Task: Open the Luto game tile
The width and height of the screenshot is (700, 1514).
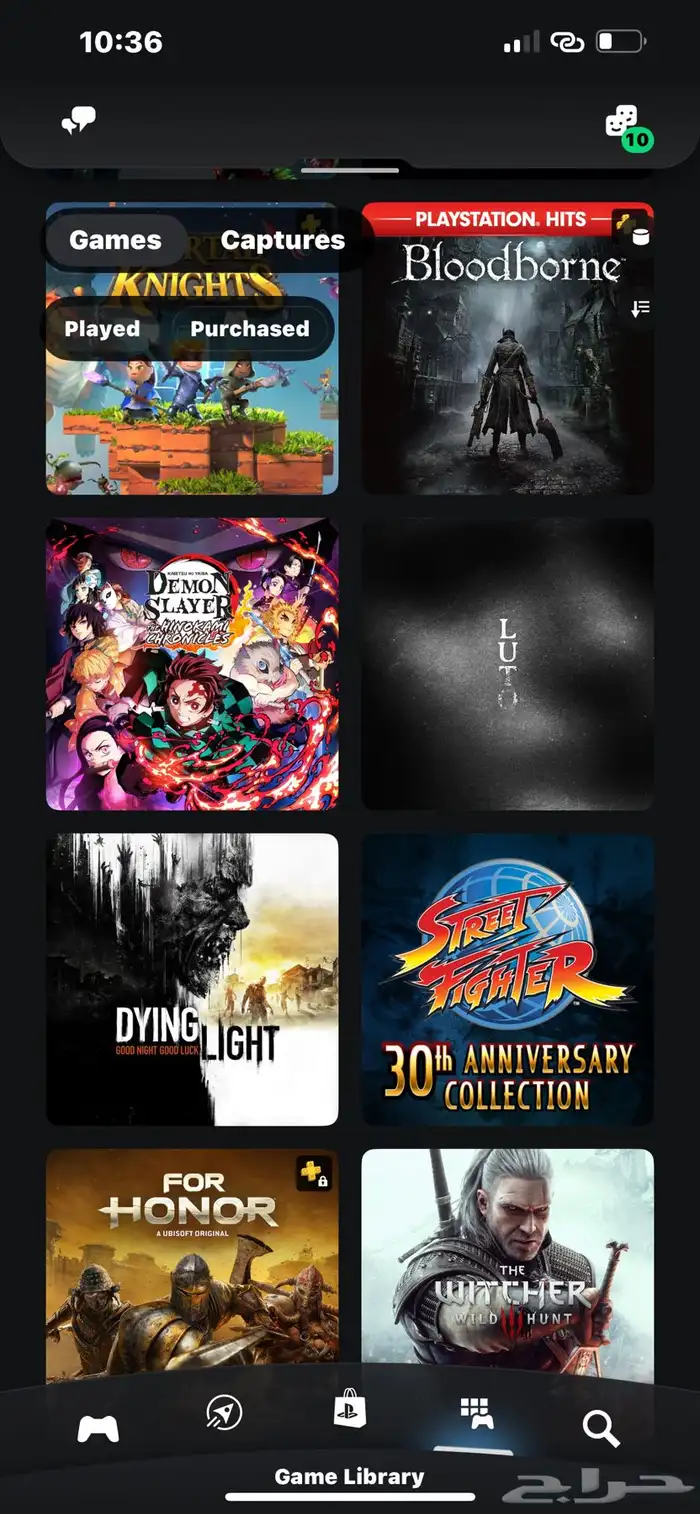Action: point(507,664)
